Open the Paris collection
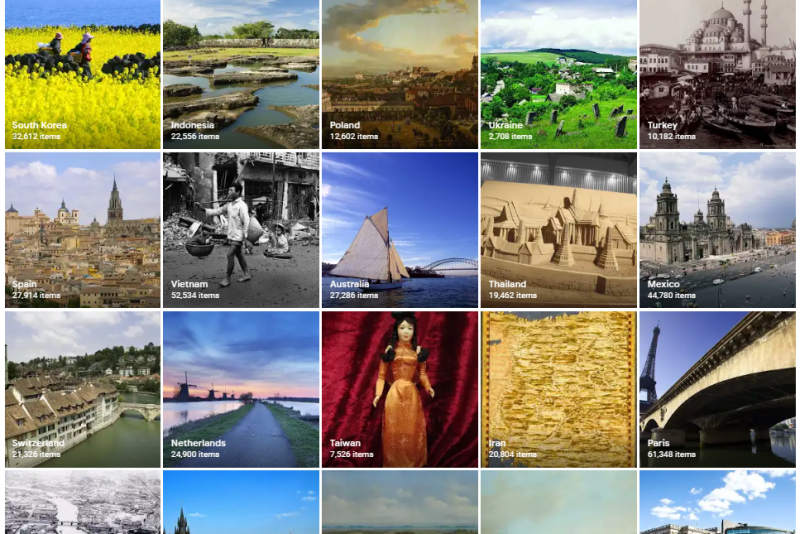The height and width of the screenshot is (534, 800). 717,389
